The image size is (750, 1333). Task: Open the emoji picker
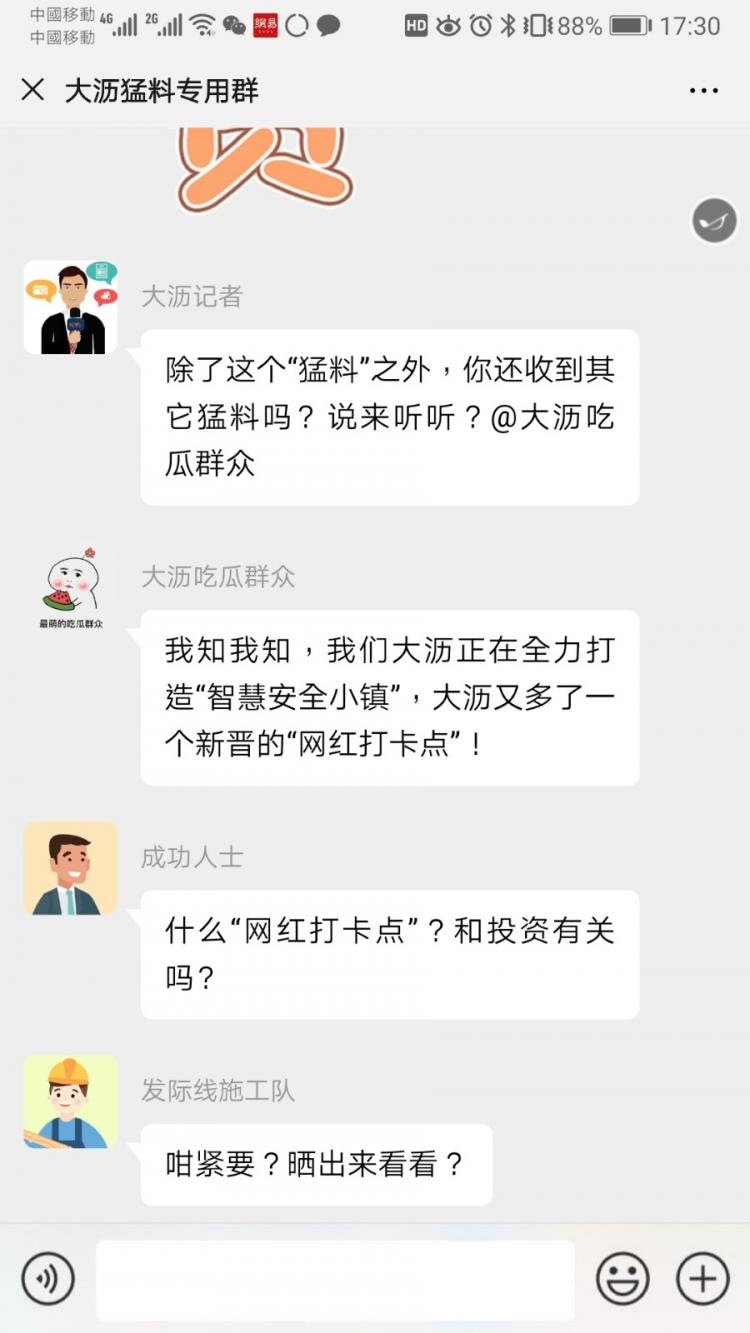[x=623, y=1278]
